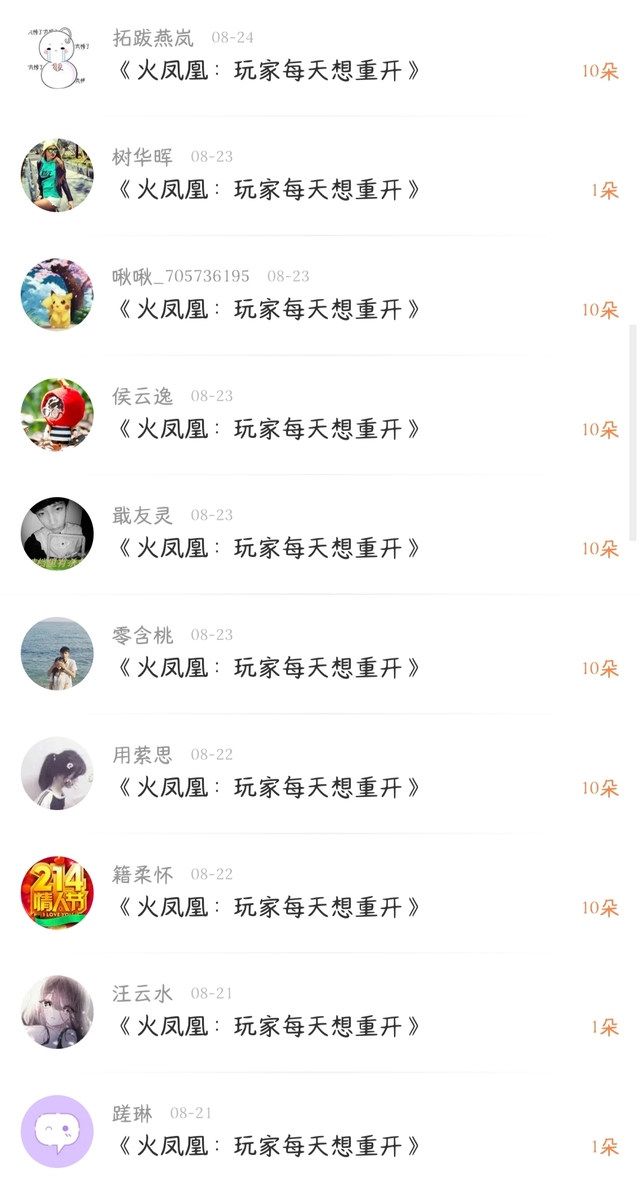Open 零含桃's gift record row
The image size is (640, 1190).
(x=320, y=654)
